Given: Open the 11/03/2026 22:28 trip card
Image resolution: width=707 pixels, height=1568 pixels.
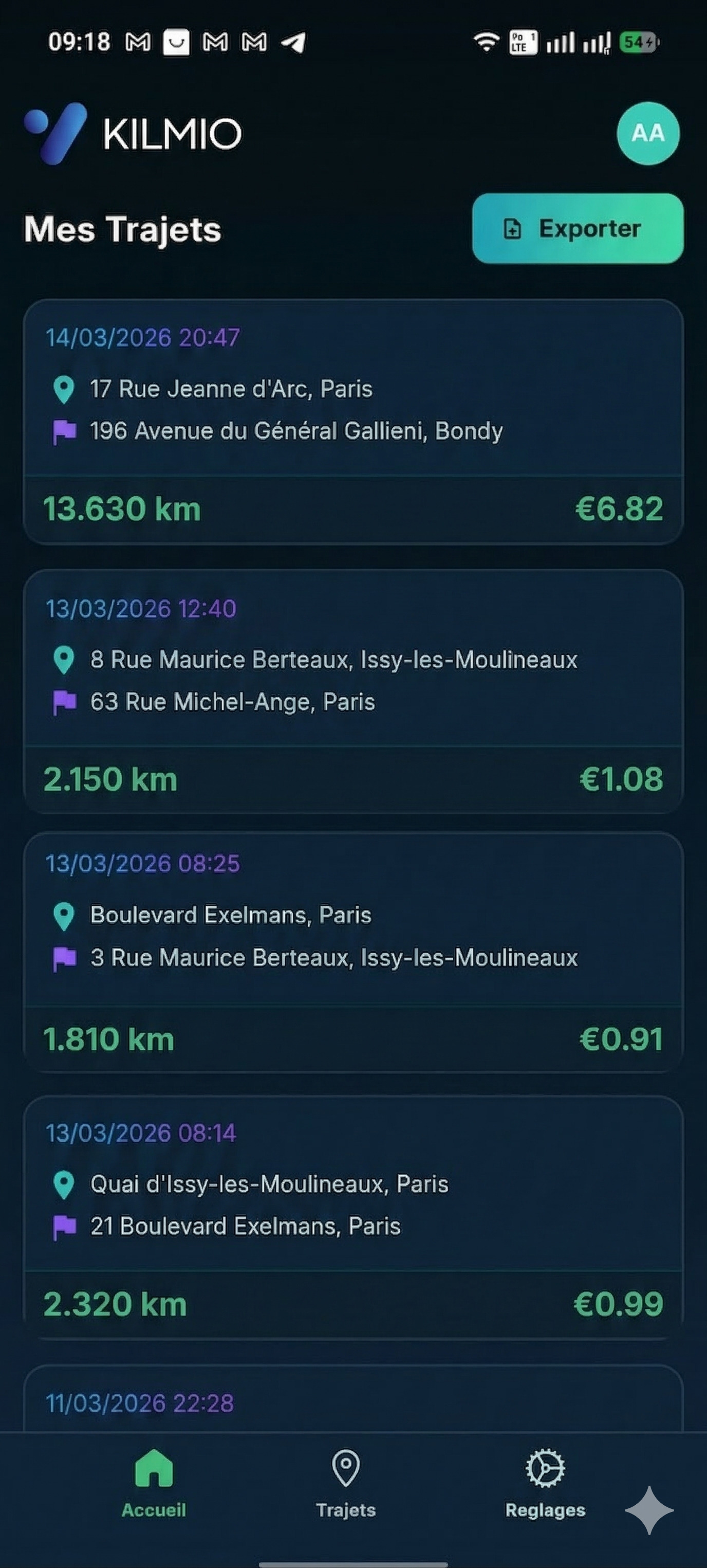Looking at the screenshot, I should pyautogui.click(x=353, y=1397).
